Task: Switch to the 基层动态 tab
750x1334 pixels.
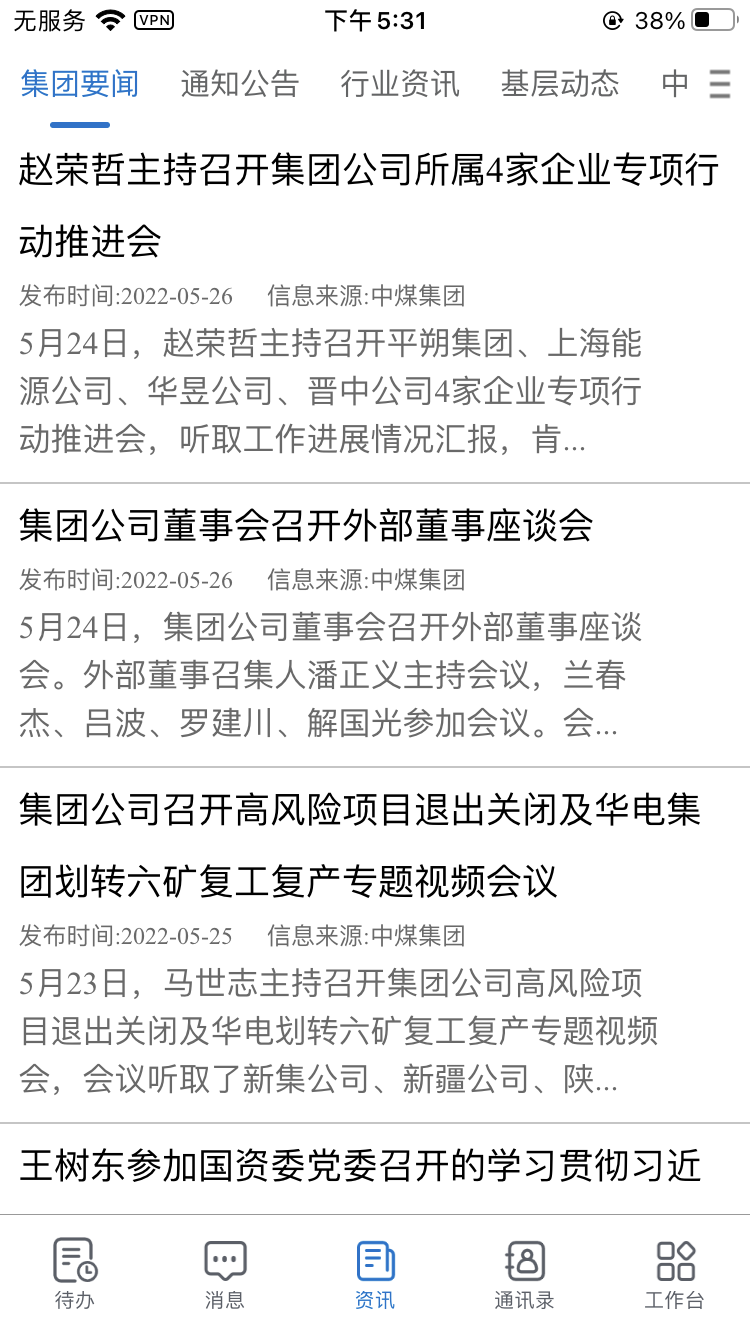Action: pyautogui.click(x=560, y=84)
